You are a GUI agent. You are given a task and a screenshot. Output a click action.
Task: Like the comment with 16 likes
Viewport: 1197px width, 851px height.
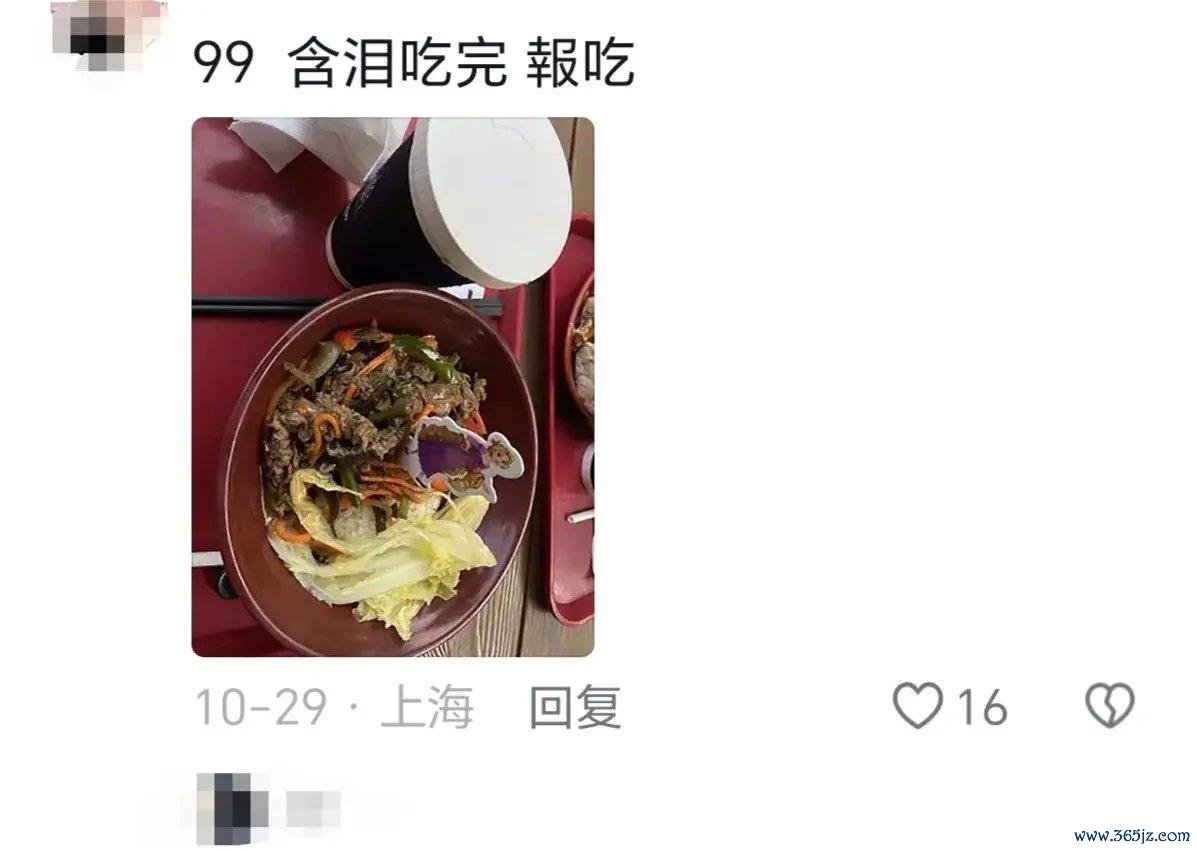917,706
